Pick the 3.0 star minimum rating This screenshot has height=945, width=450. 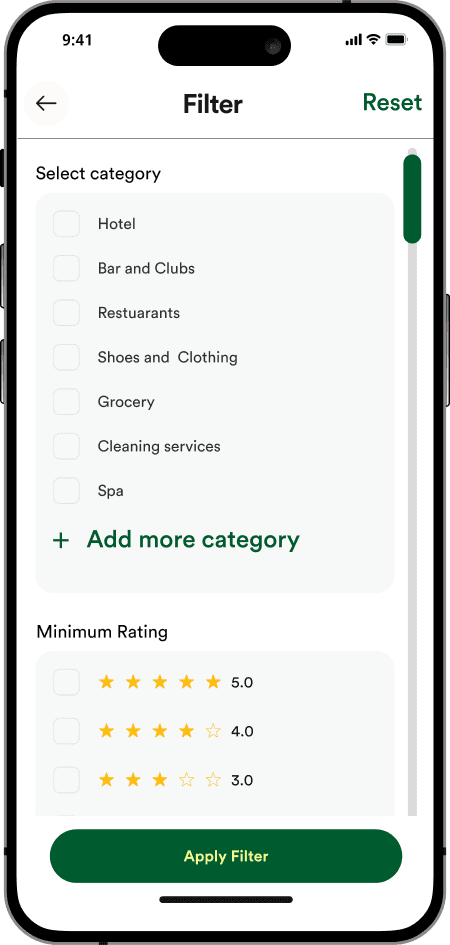click(66, 780)
